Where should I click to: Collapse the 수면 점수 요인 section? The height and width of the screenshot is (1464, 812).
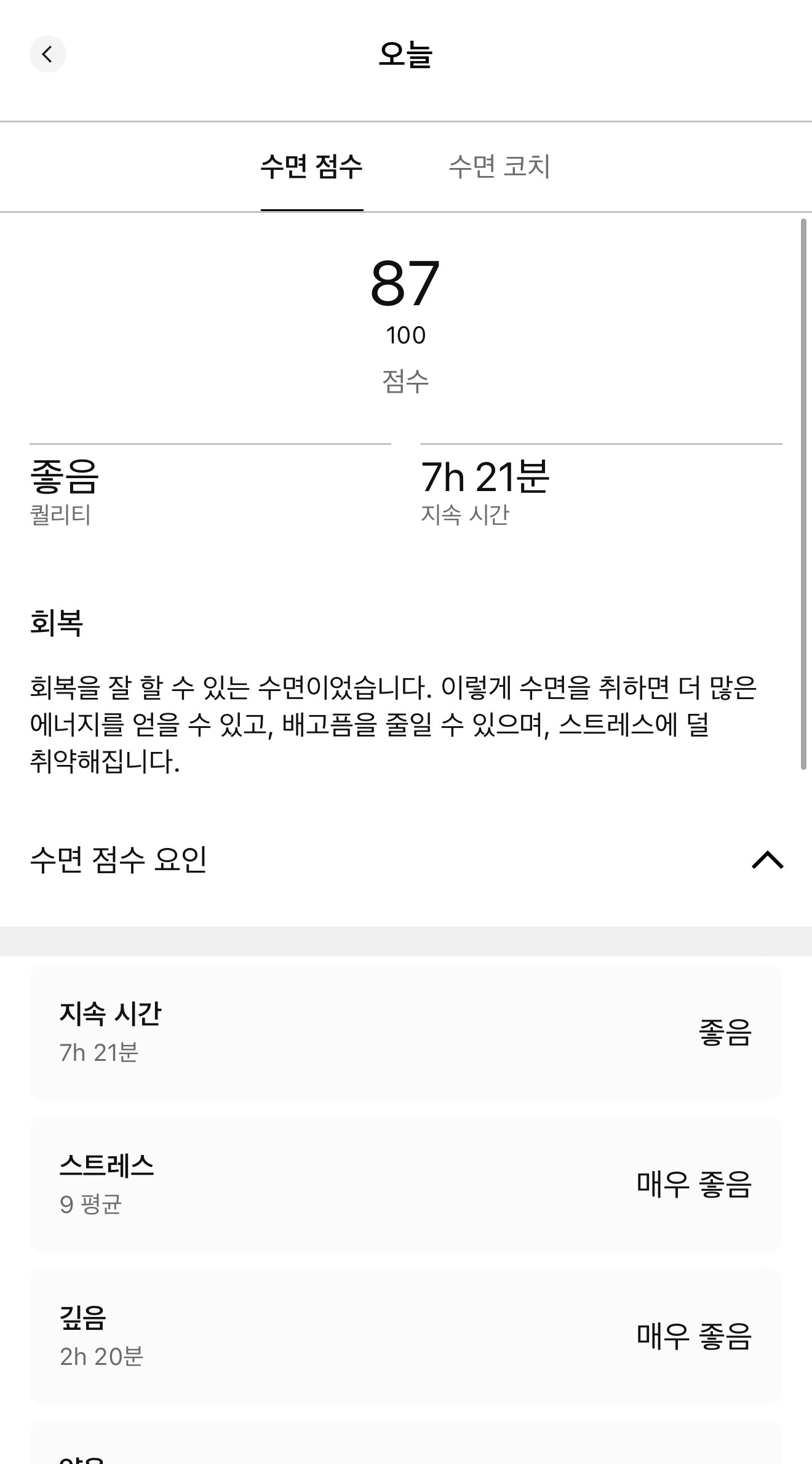click(767, 860)
